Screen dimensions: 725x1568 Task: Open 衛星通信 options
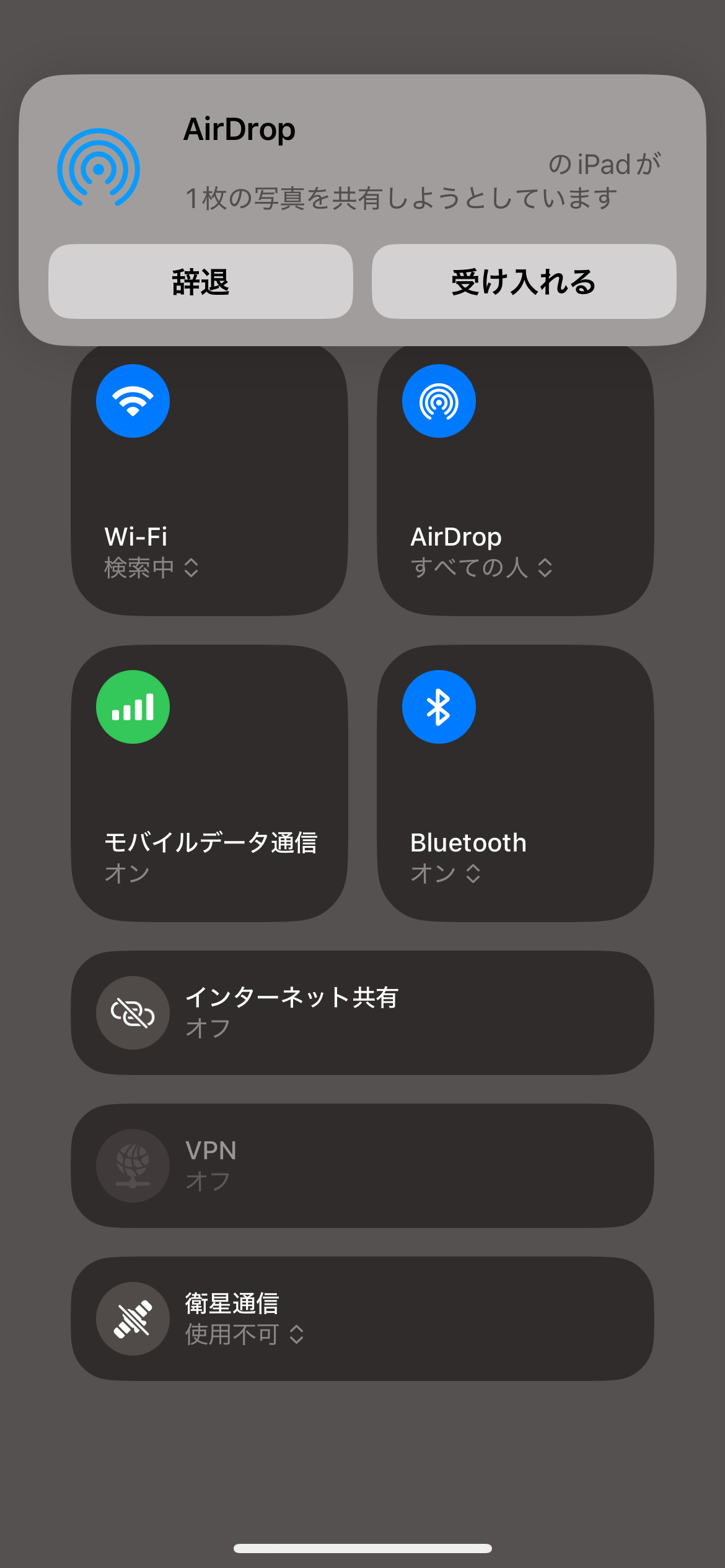pos(362,1319)
